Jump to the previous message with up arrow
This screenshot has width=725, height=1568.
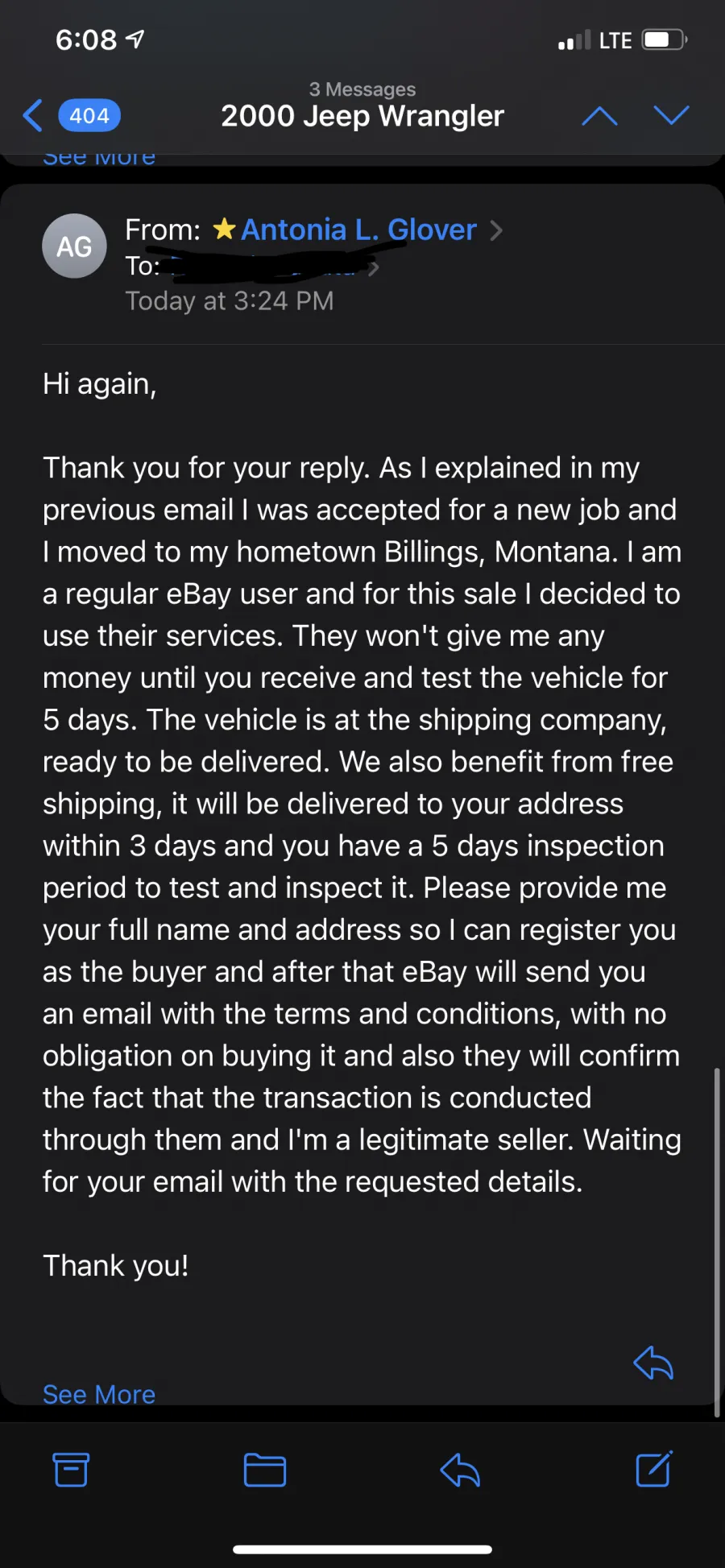click(599, 116)
